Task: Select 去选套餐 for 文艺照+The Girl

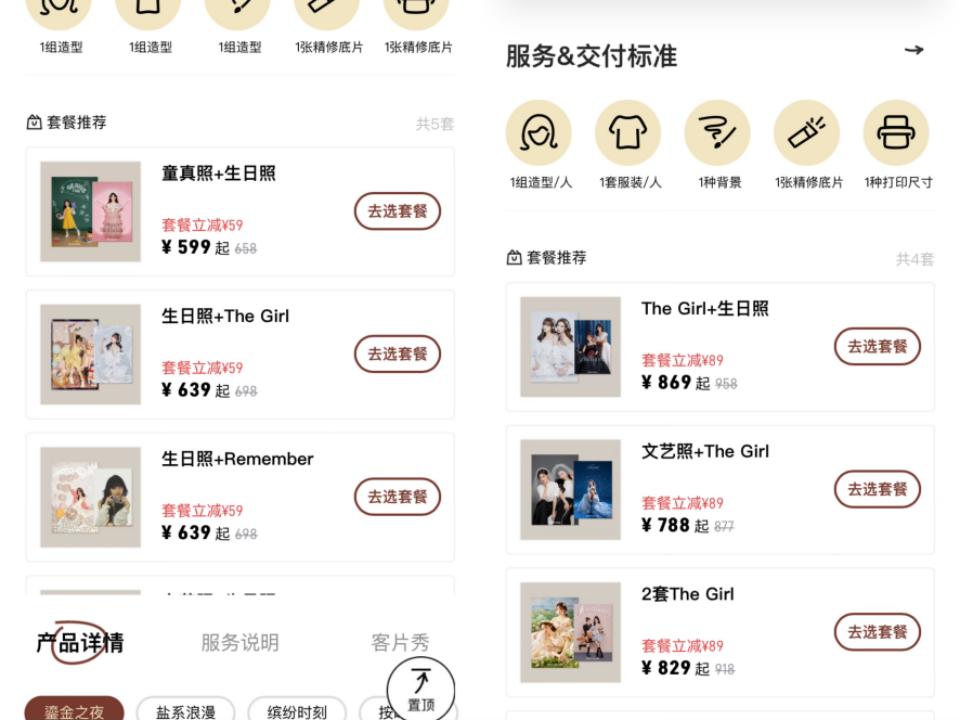Action: click(877, 489)
